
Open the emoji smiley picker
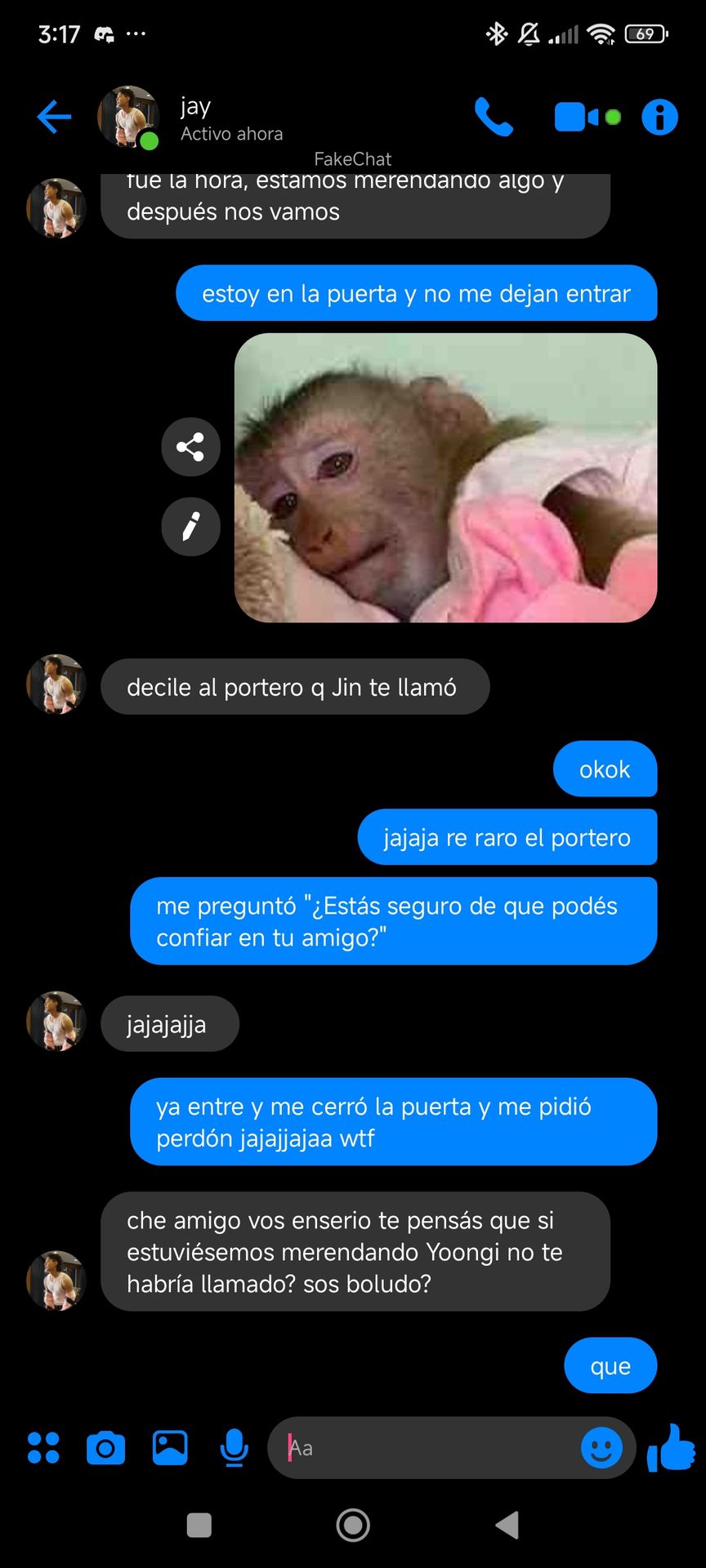[601, 1448]
